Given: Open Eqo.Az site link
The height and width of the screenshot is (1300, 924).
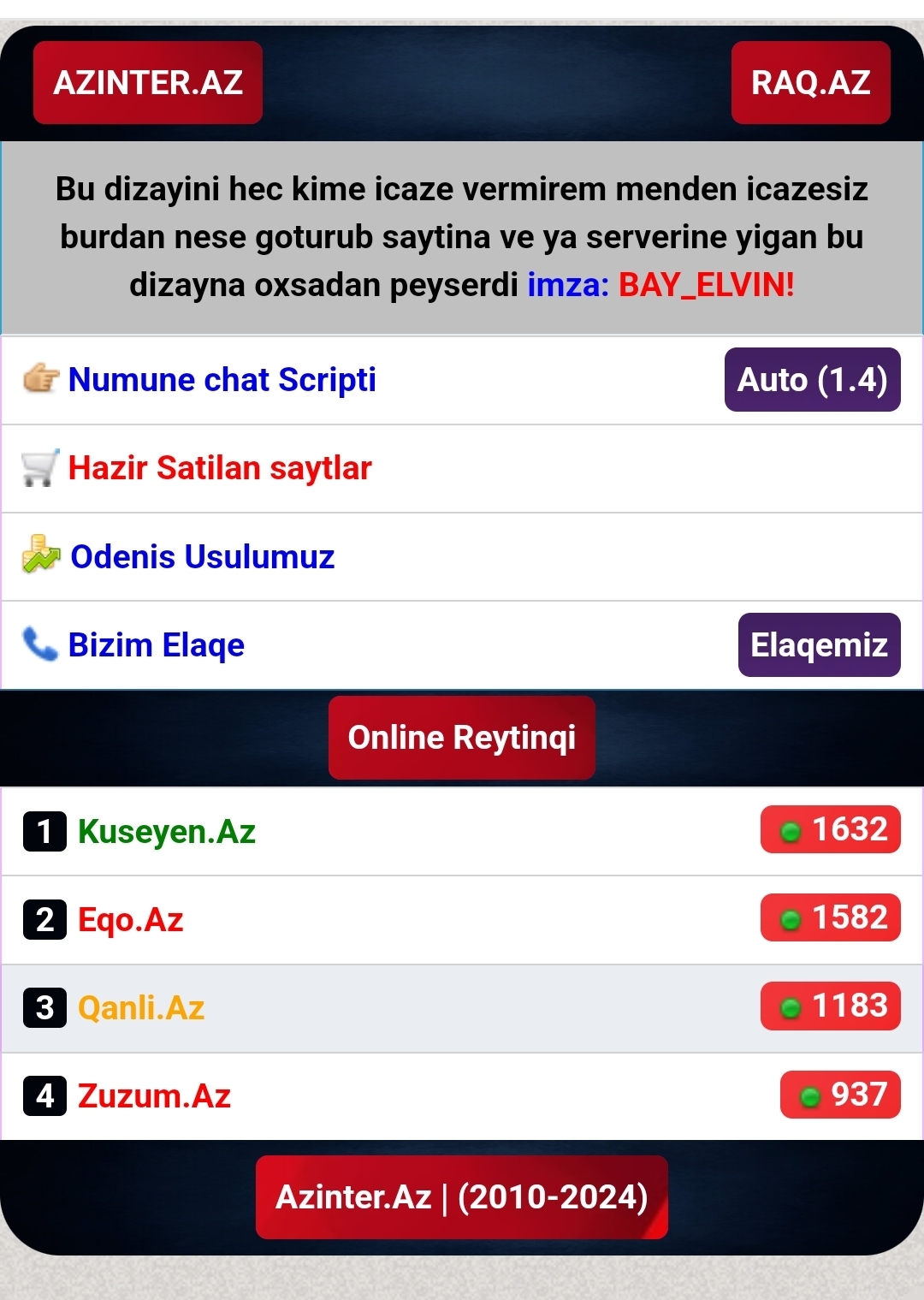Looking at the screenshot, I should click(131, 920).
